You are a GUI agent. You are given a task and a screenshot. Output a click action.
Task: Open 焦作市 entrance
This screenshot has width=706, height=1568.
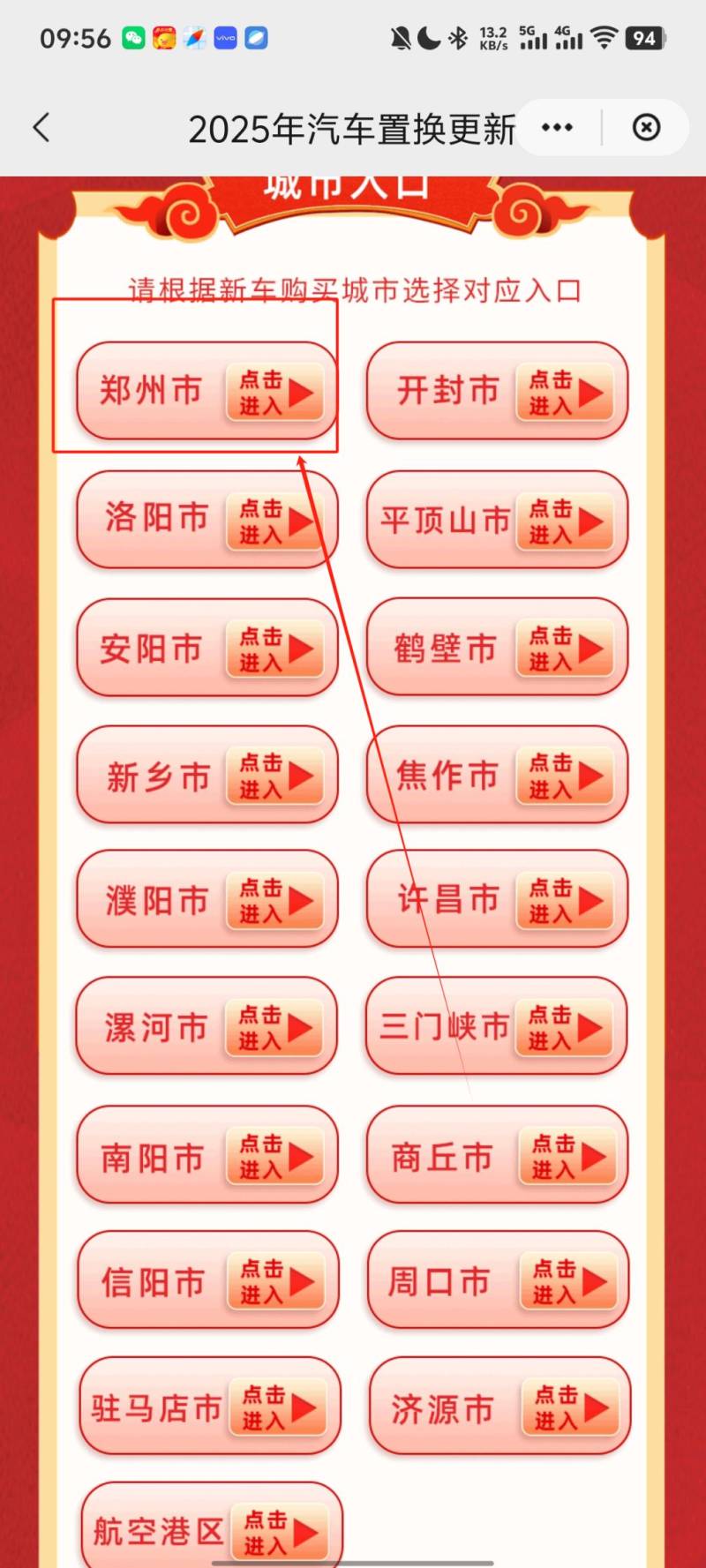coord(497,776)
